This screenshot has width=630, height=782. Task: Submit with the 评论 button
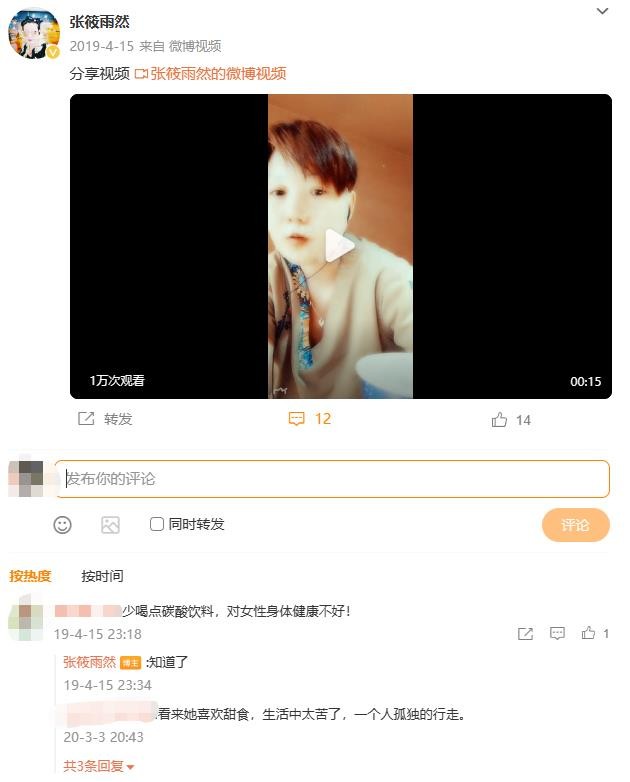coord(575,525)
